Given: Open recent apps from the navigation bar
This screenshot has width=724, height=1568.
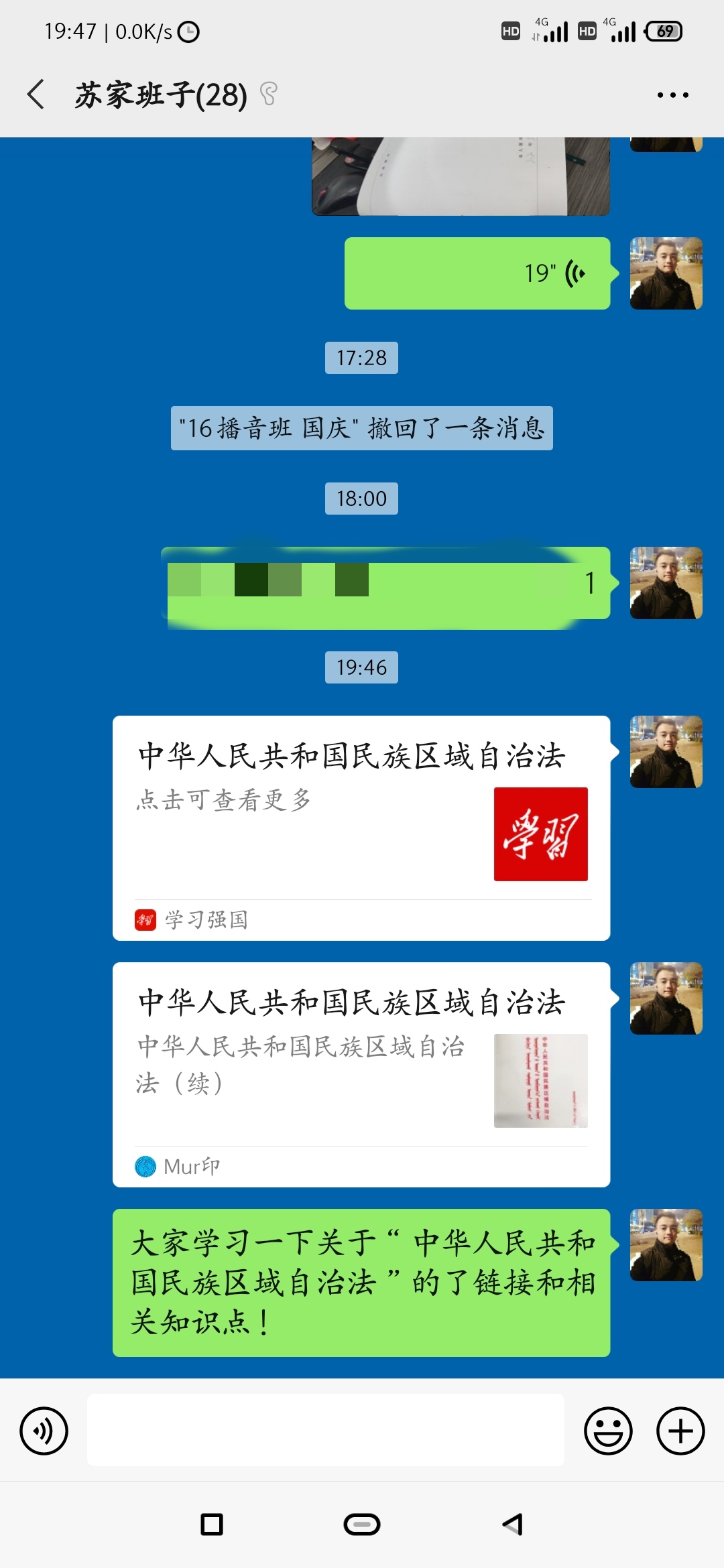Looking at the screenshot, I should [212, 1524].
